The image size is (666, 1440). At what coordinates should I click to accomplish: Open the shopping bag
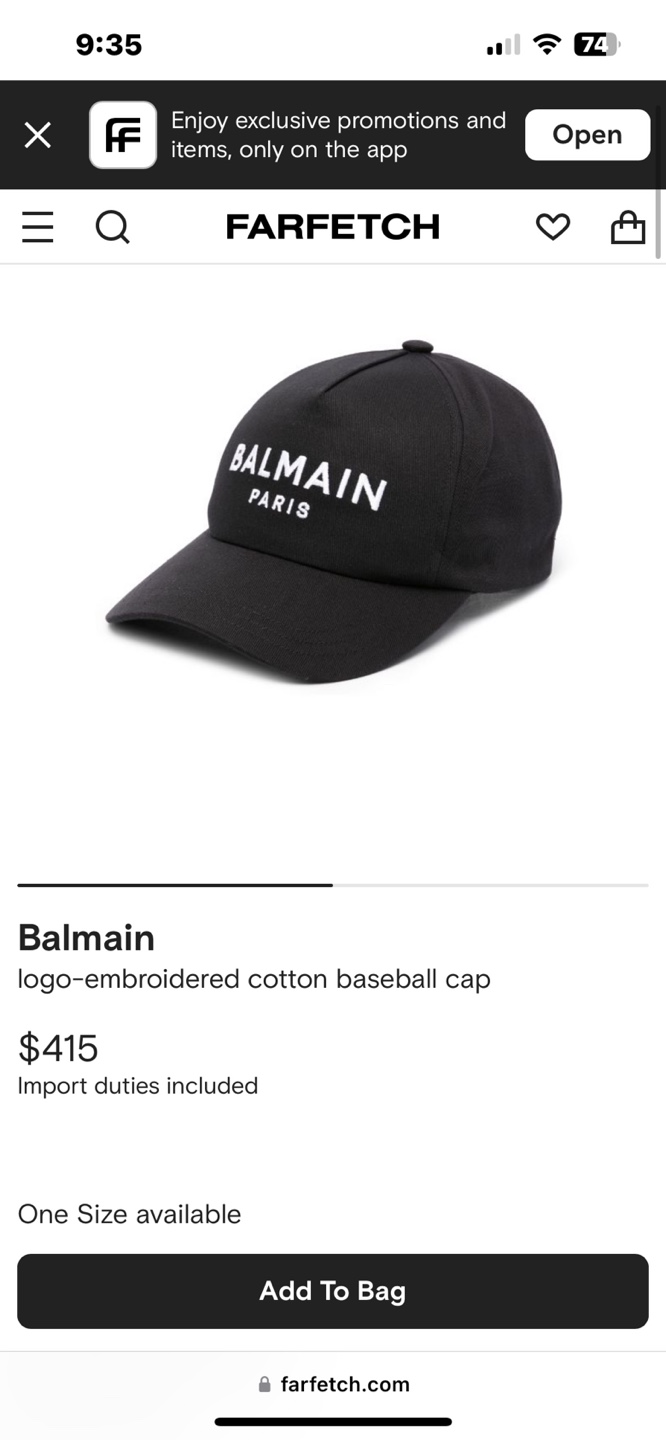pyautogui.click(x=628, y=226)
